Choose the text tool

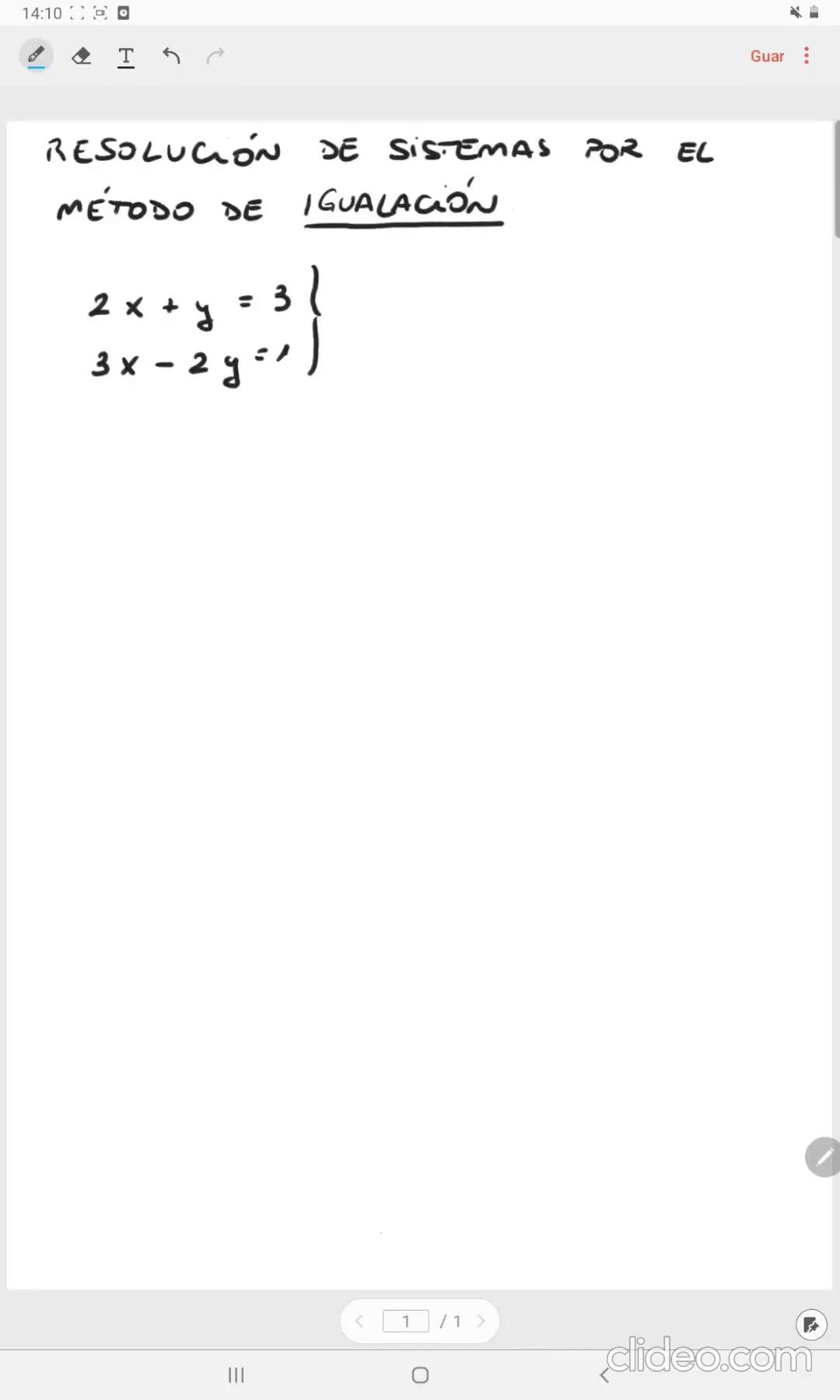click(x=126, y=57)
